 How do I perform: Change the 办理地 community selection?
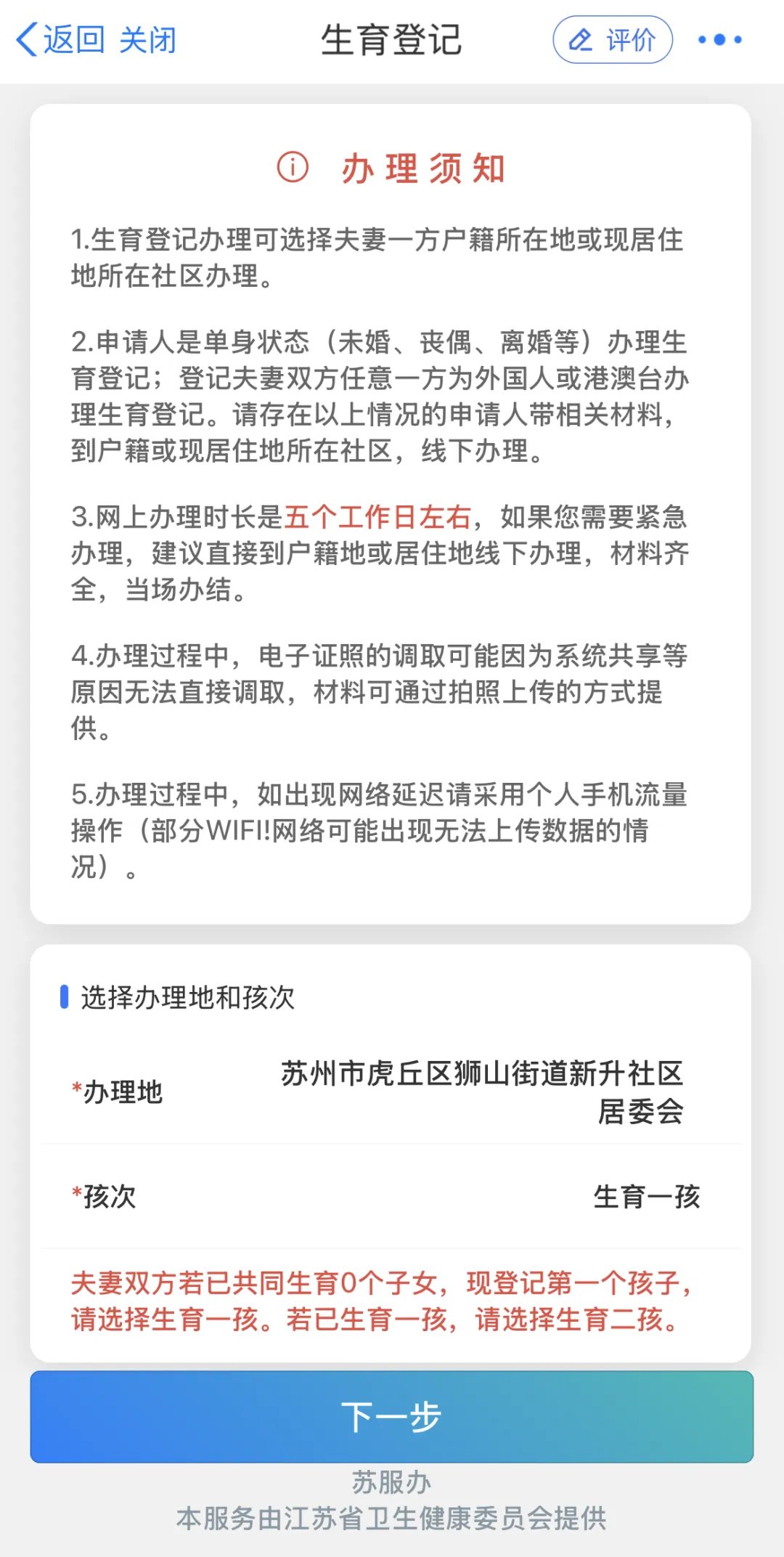coord(482,1091)
